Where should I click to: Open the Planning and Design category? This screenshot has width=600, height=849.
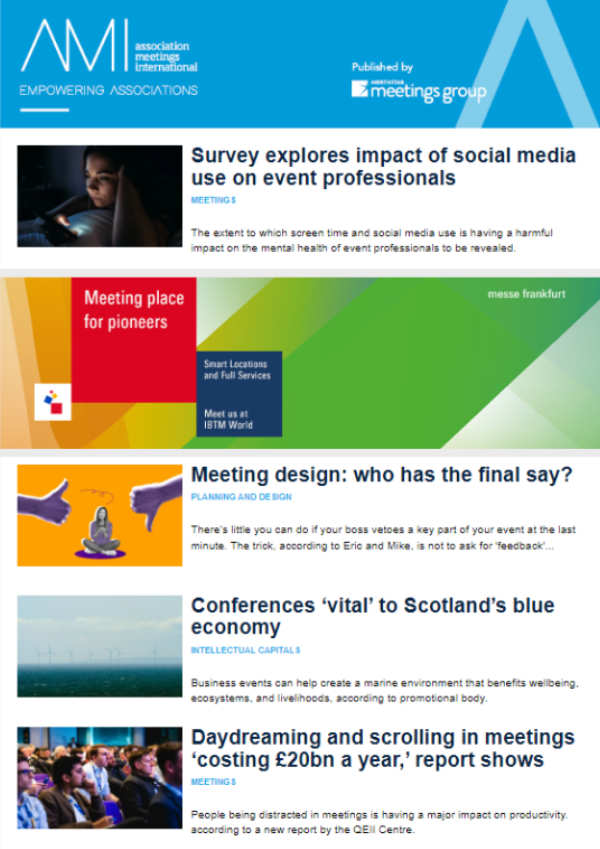(241, 497)
